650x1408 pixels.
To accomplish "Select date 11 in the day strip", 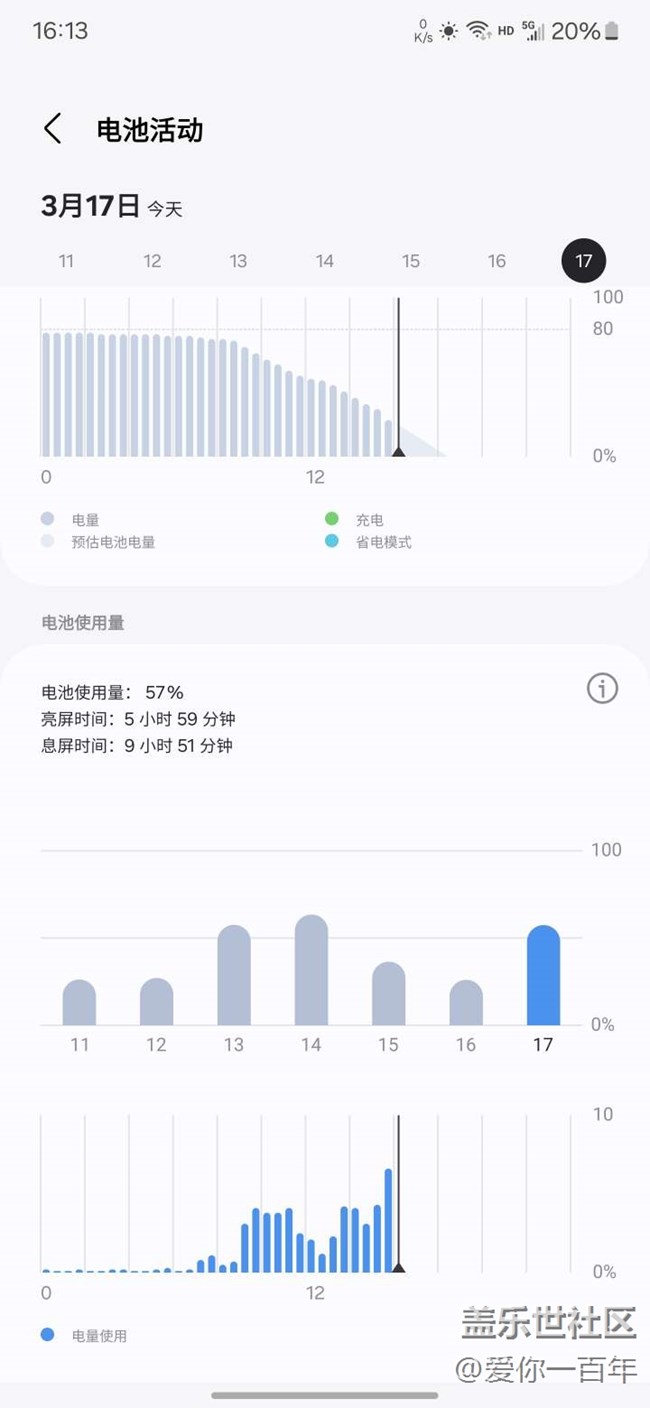I will click(x=66, y=261).
